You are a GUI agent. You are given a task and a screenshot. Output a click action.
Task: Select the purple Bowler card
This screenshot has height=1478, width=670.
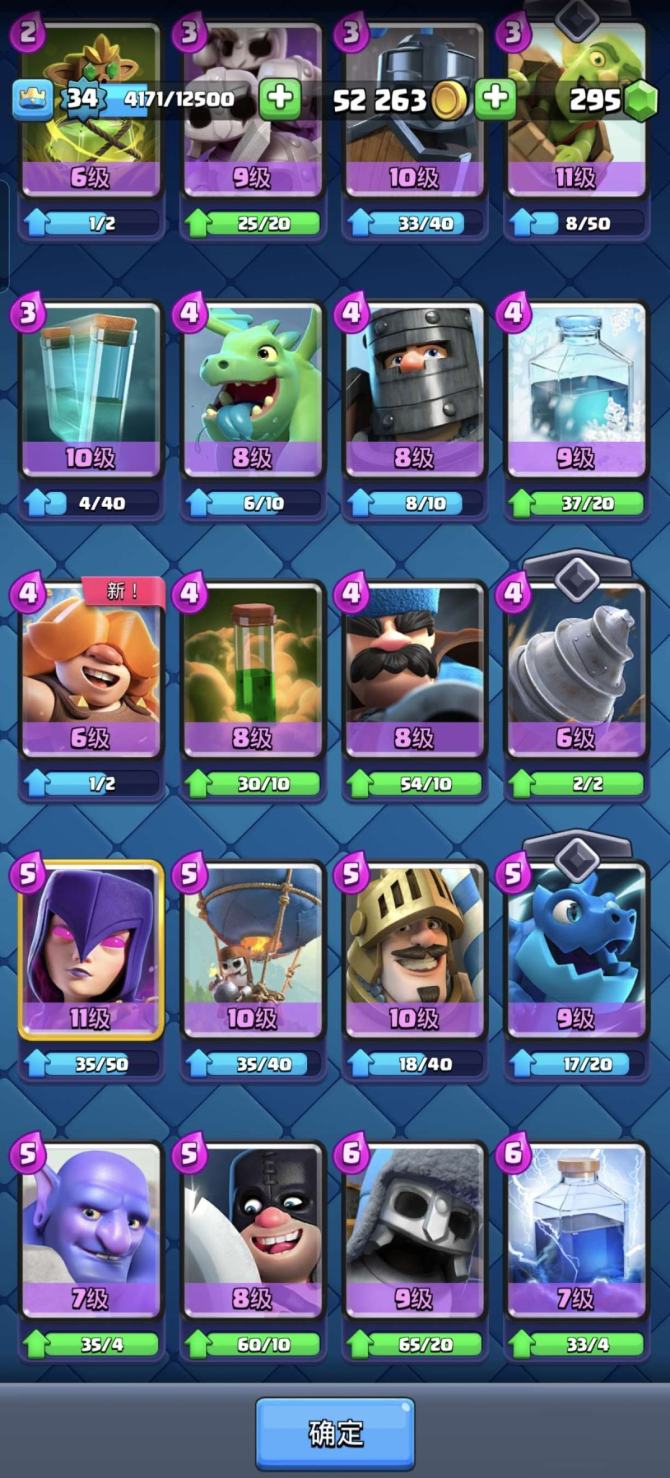(91, 1230)
